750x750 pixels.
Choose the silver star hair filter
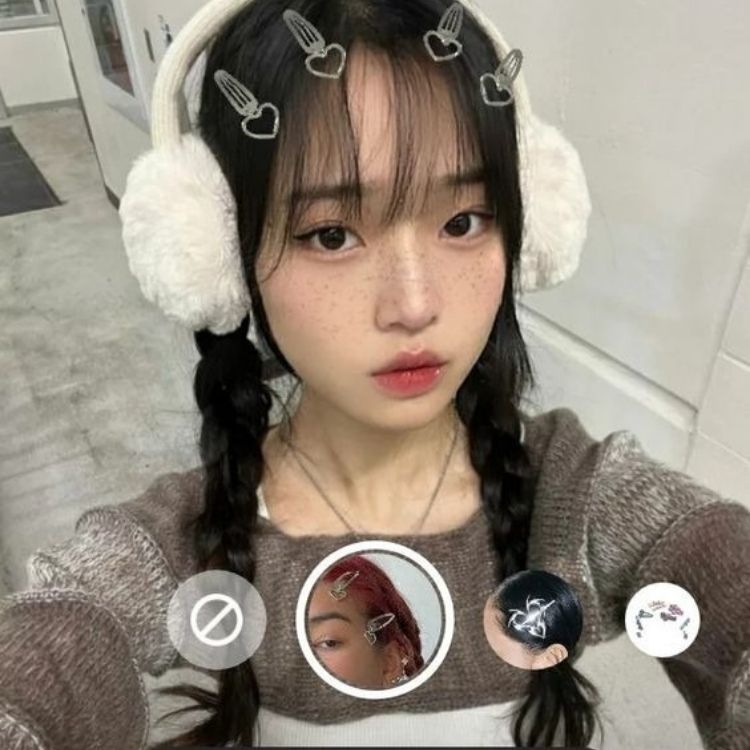tap(534, 620)
